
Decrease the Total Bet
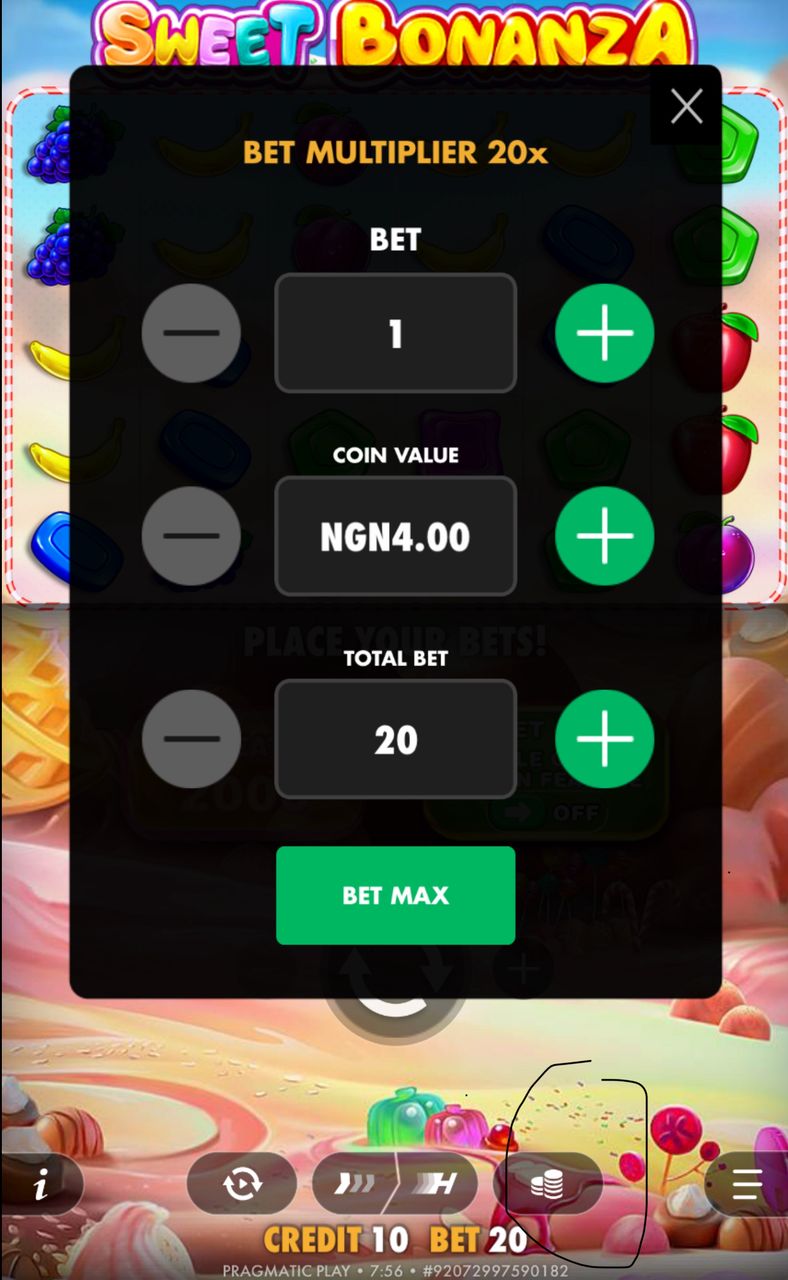pyautogui.click(x=191, y=739)
